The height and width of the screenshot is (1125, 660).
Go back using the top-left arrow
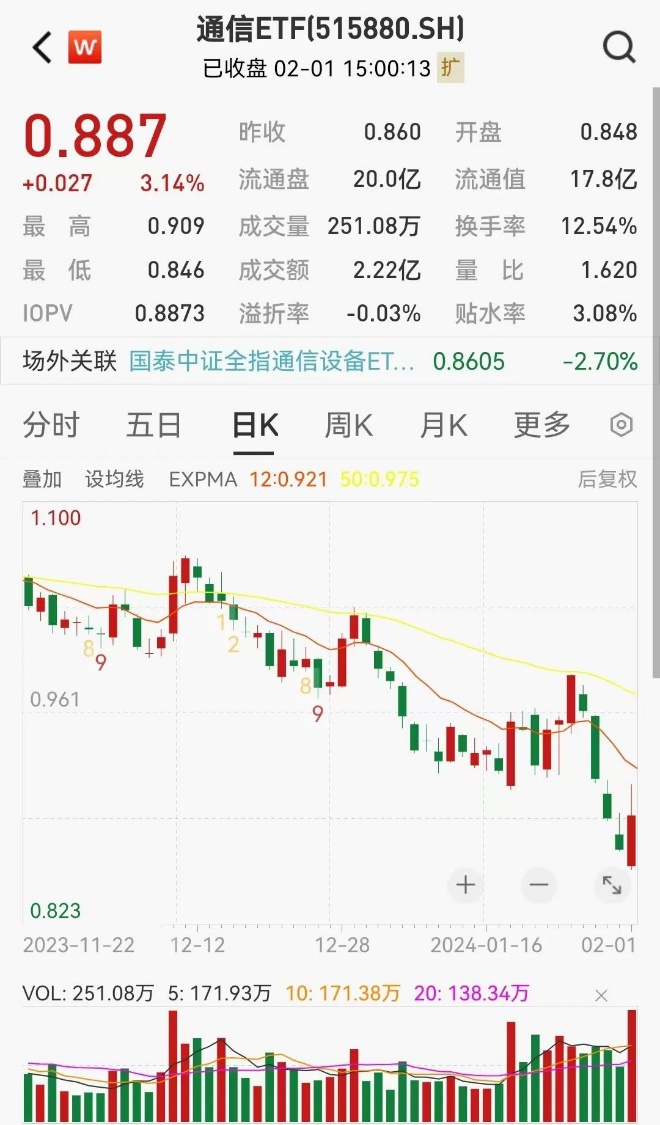pyautogui.click(x=42, y=47)
